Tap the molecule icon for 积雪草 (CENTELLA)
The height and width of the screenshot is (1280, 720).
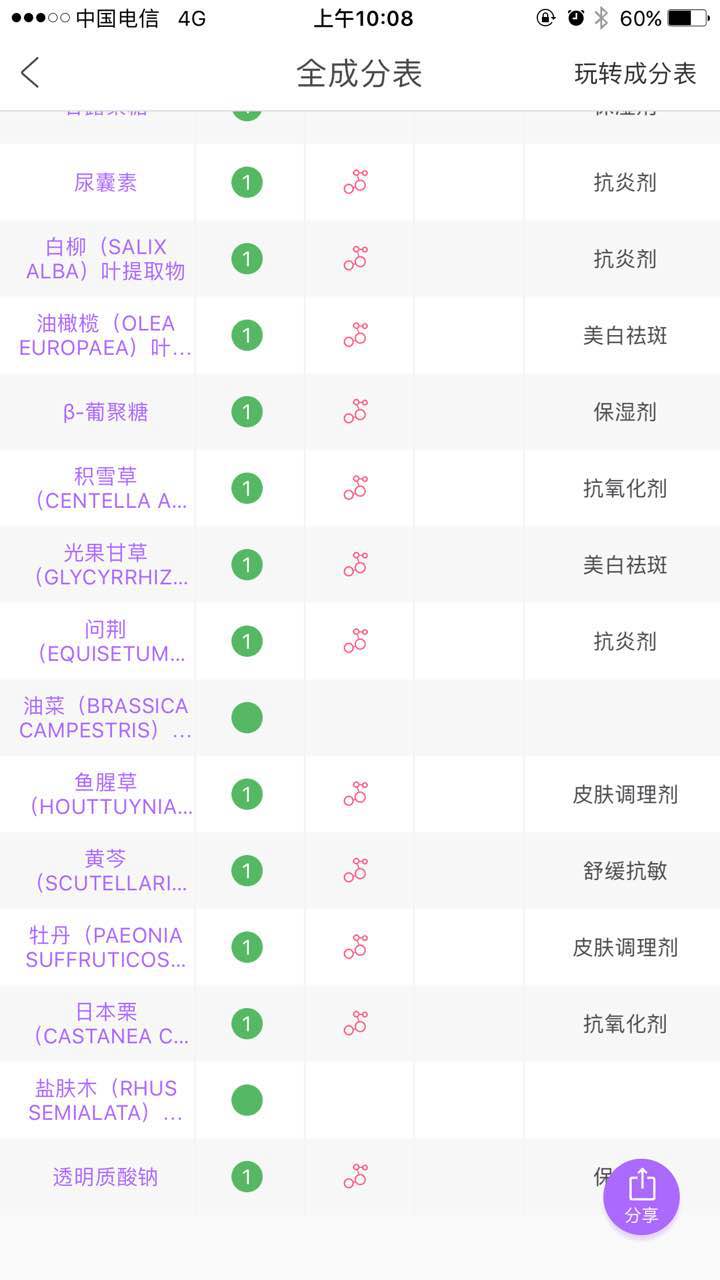pyautogui.click(x=355, y=488)
